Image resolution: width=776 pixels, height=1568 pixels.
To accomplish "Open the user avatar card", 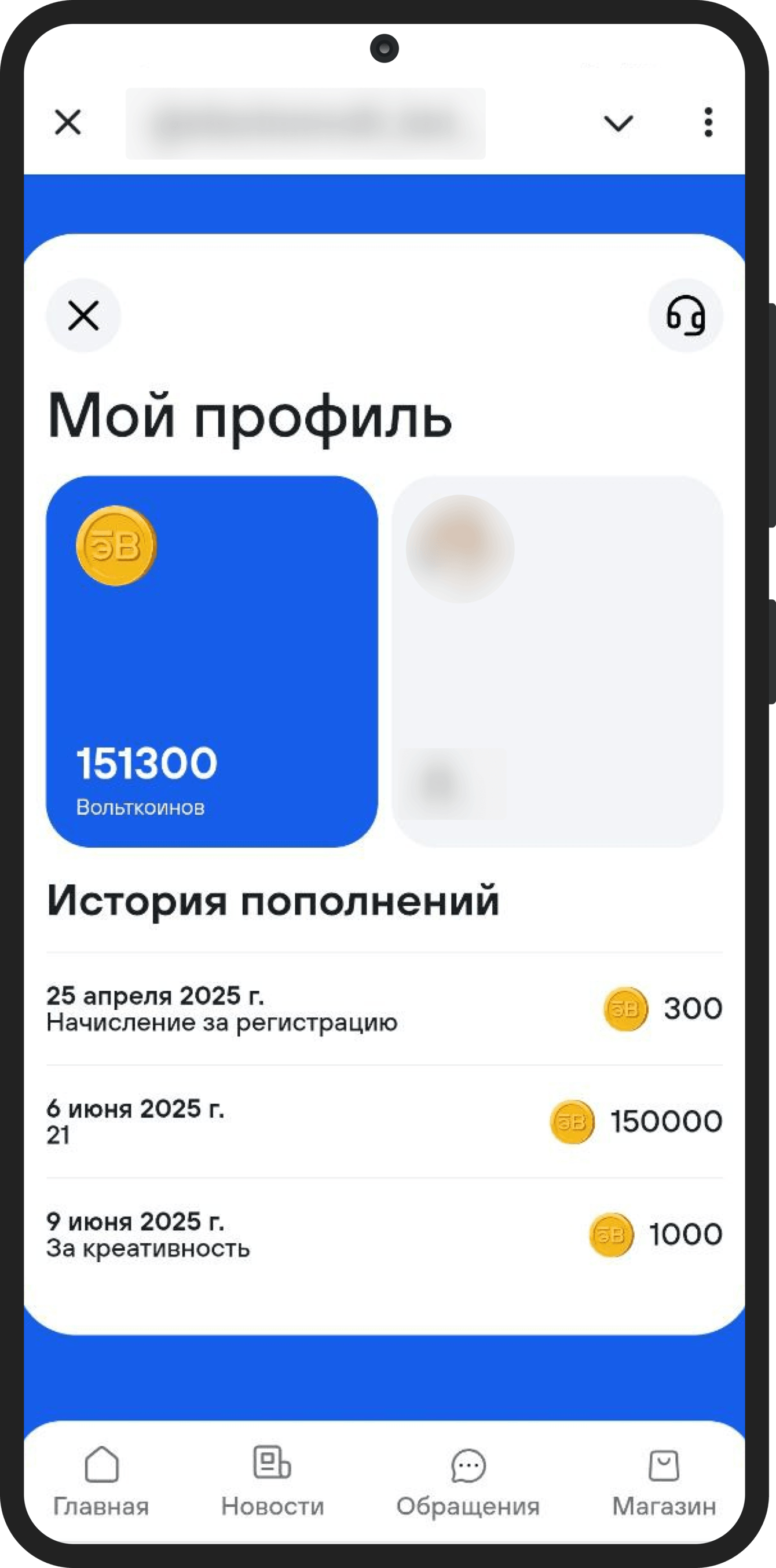I will click(x=557, y=661).
